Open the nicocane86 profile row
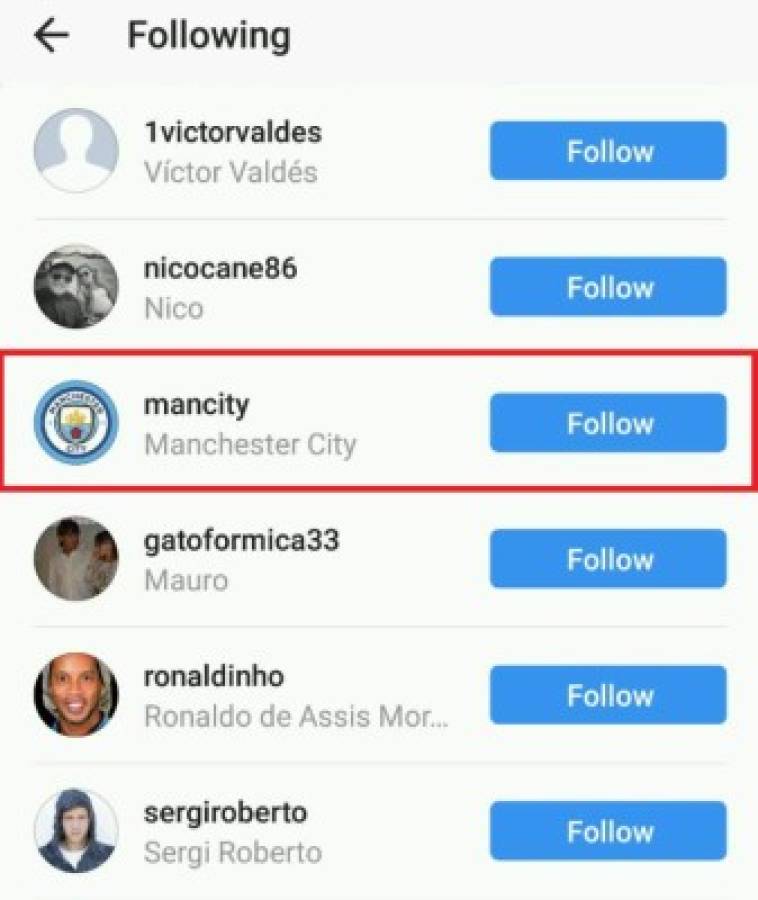758x900 pixels. coord(220,268)
